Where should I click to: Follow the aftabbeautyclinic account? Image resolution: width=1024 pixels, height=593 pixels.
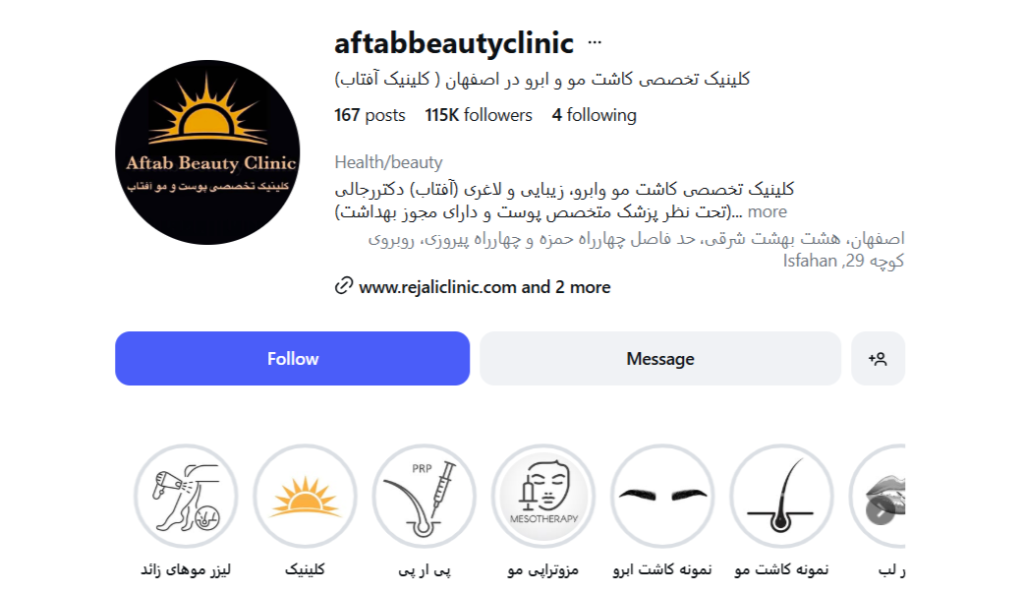(x=292, y=359)
